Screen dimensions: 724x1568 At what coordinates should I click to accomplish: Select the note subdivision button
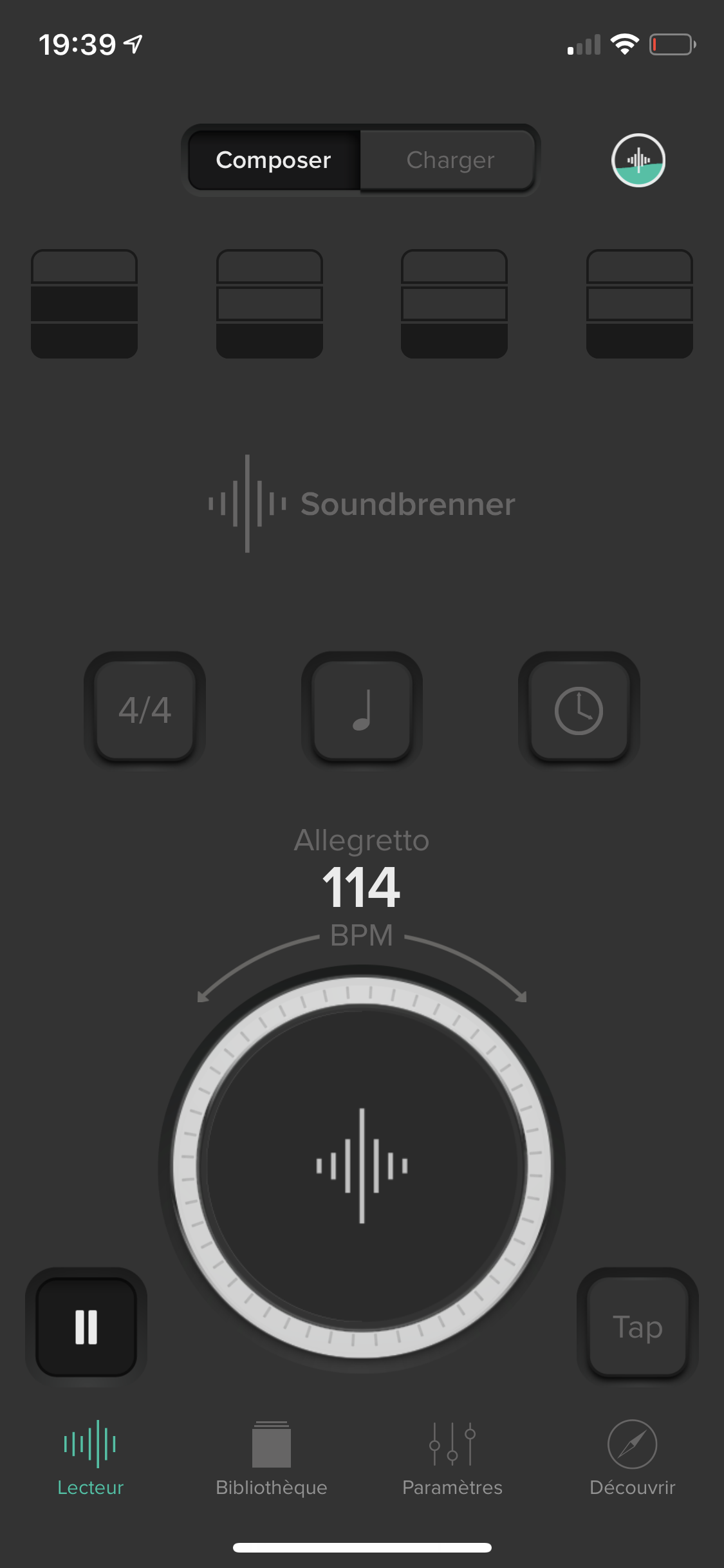click(x=362, y=710)
